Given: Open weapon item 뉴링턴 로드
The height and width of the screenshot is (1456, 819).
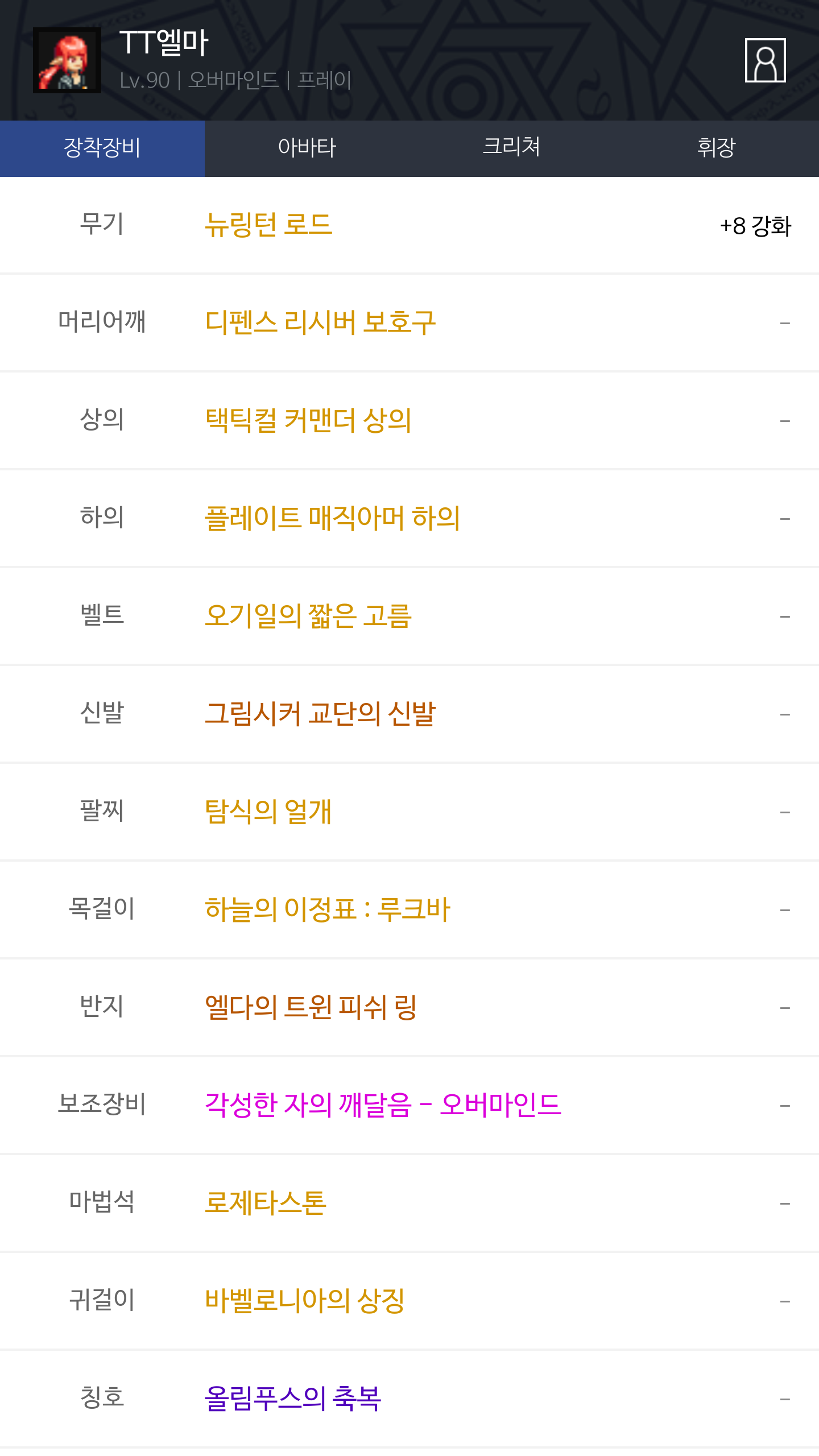Looking at the screenshot, I should [x=268, y=225].
